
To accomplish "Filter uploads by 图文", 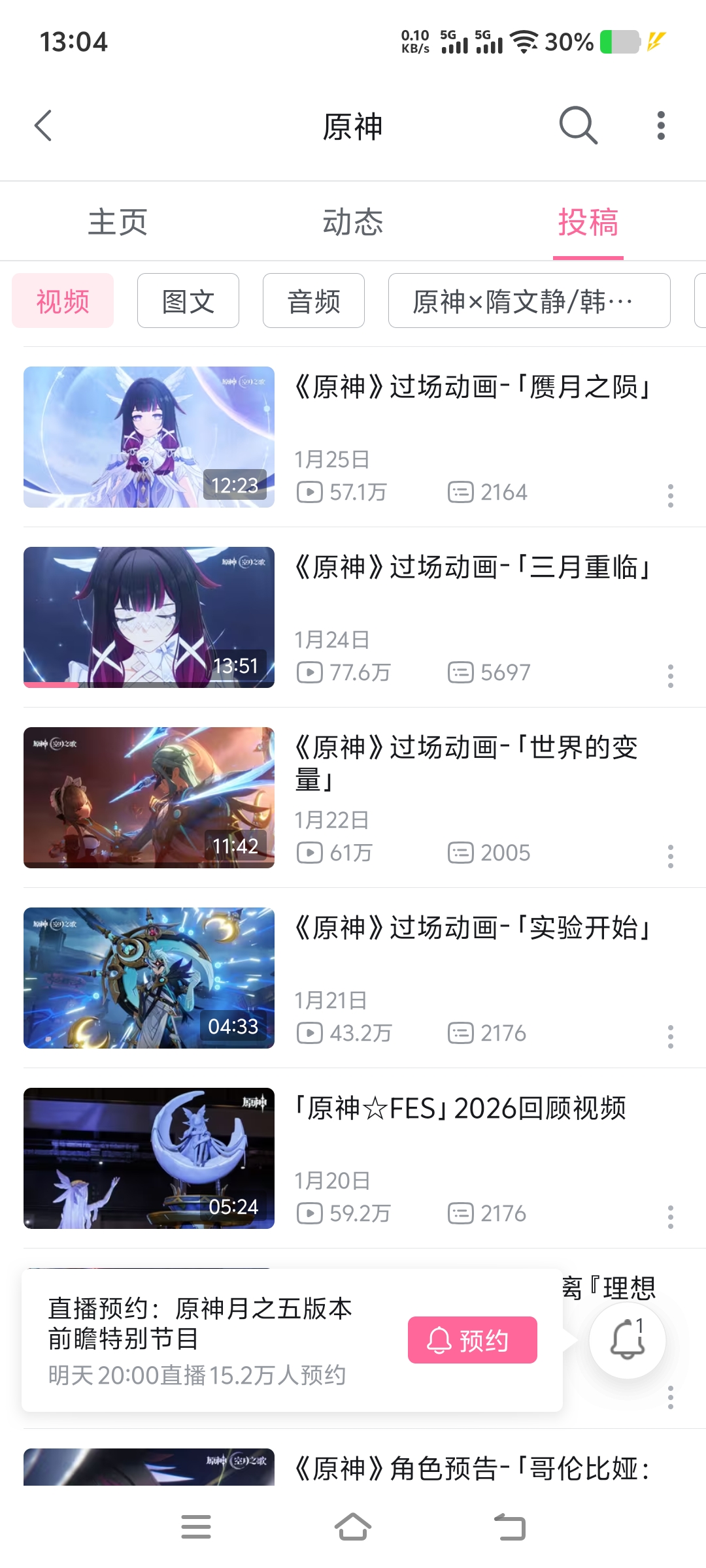I will (188, 301).
